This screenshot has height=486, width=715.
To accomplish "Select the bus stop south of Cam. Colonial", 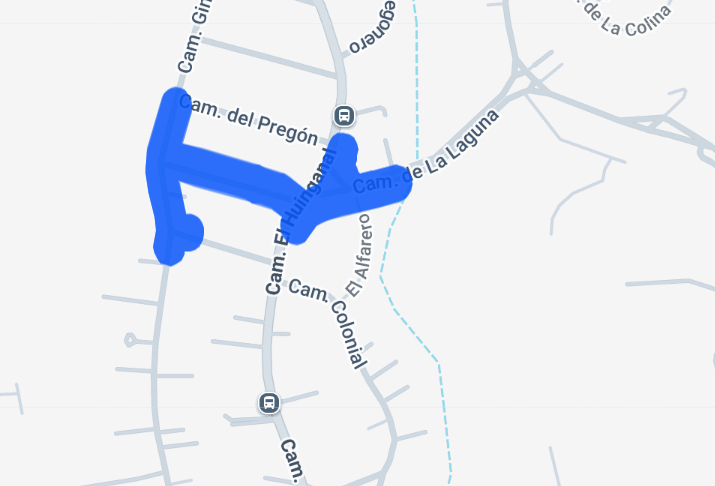I will pyautogui.click(x=269, y=403).
